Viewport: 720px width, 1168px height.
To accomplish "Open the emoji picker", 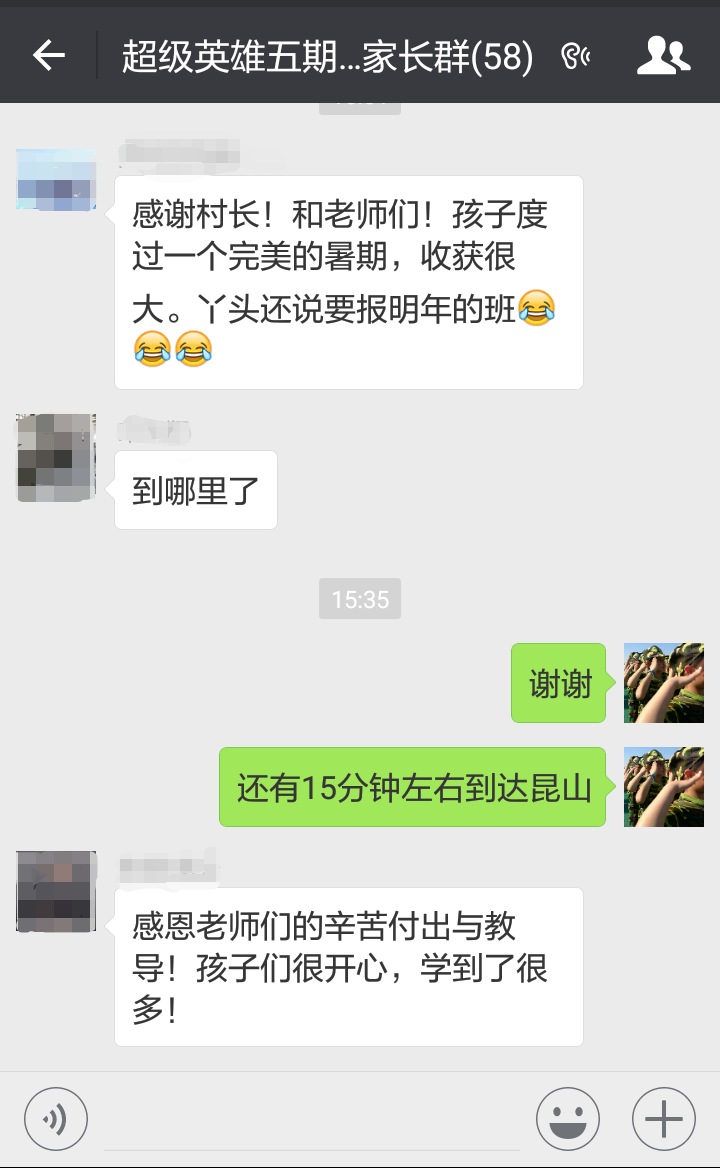I will (567, 1119).
